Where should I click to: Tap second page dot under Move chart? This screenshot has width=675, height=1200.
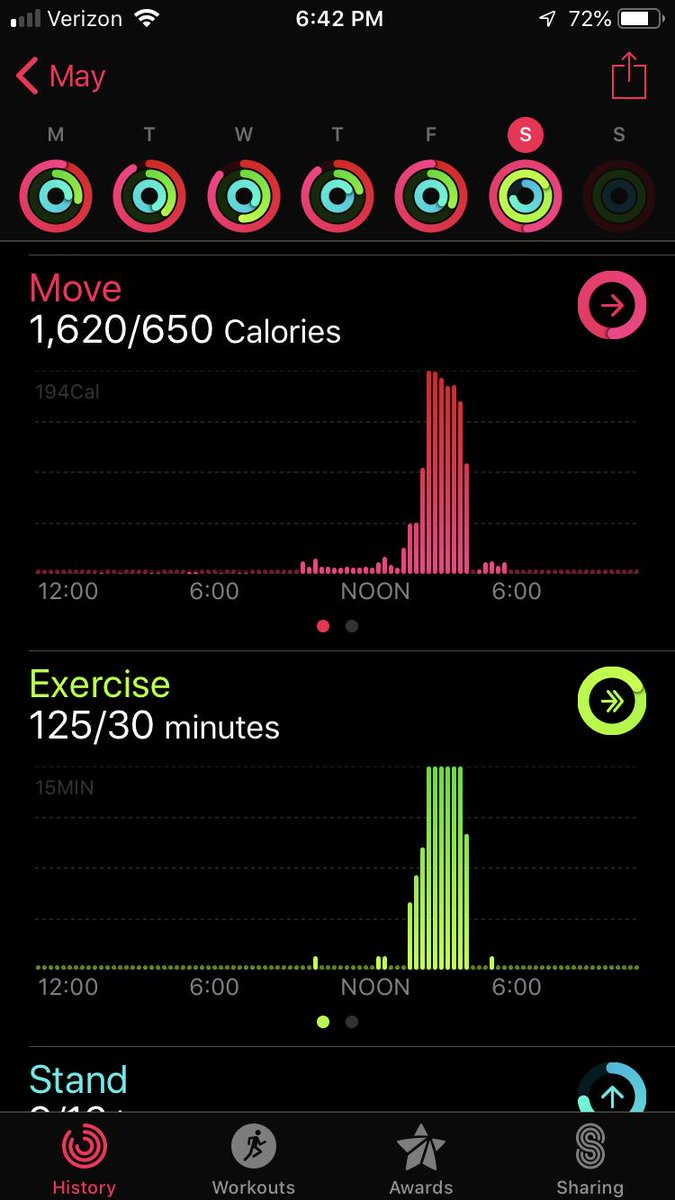tap(352, 626)
